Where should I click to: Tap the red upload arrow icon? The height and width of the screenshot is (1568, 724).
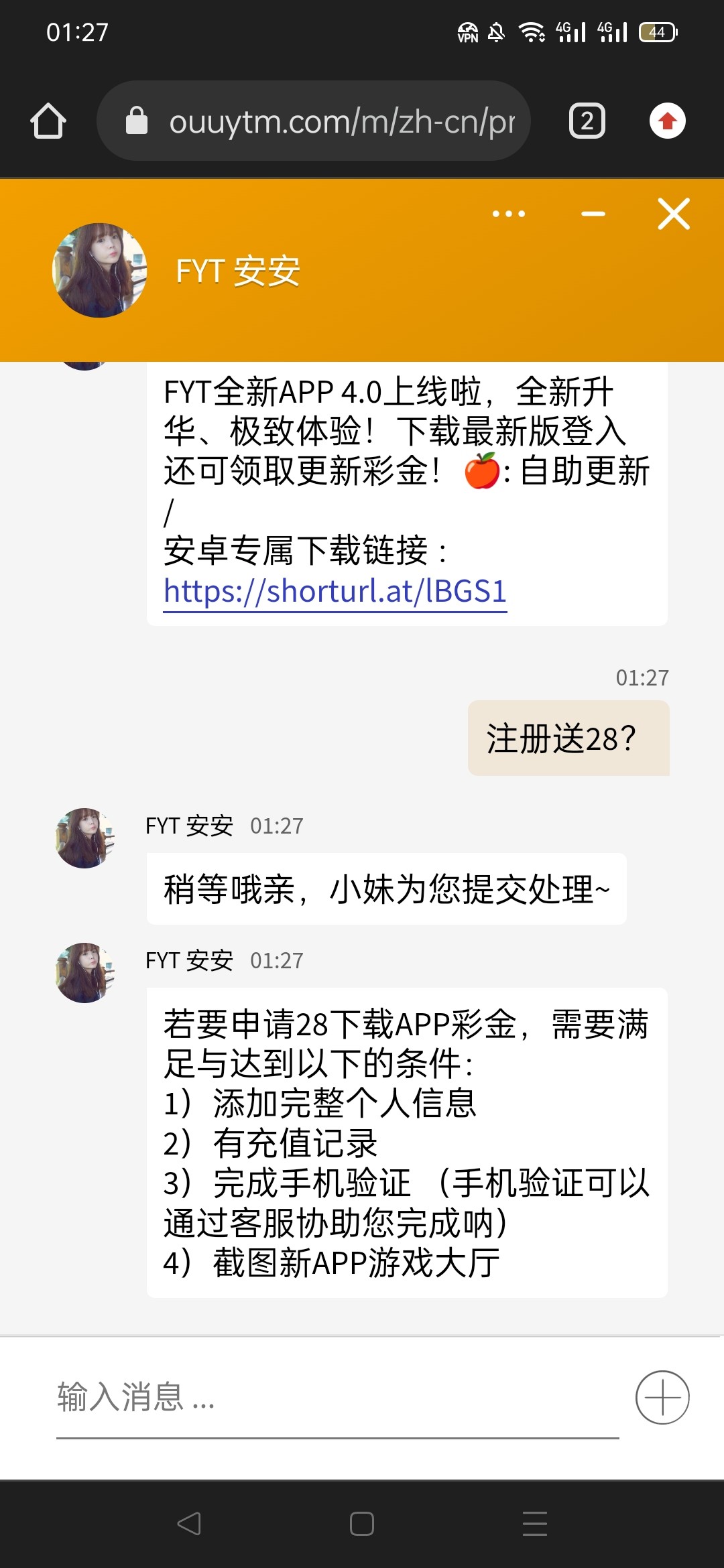[667, 121]
